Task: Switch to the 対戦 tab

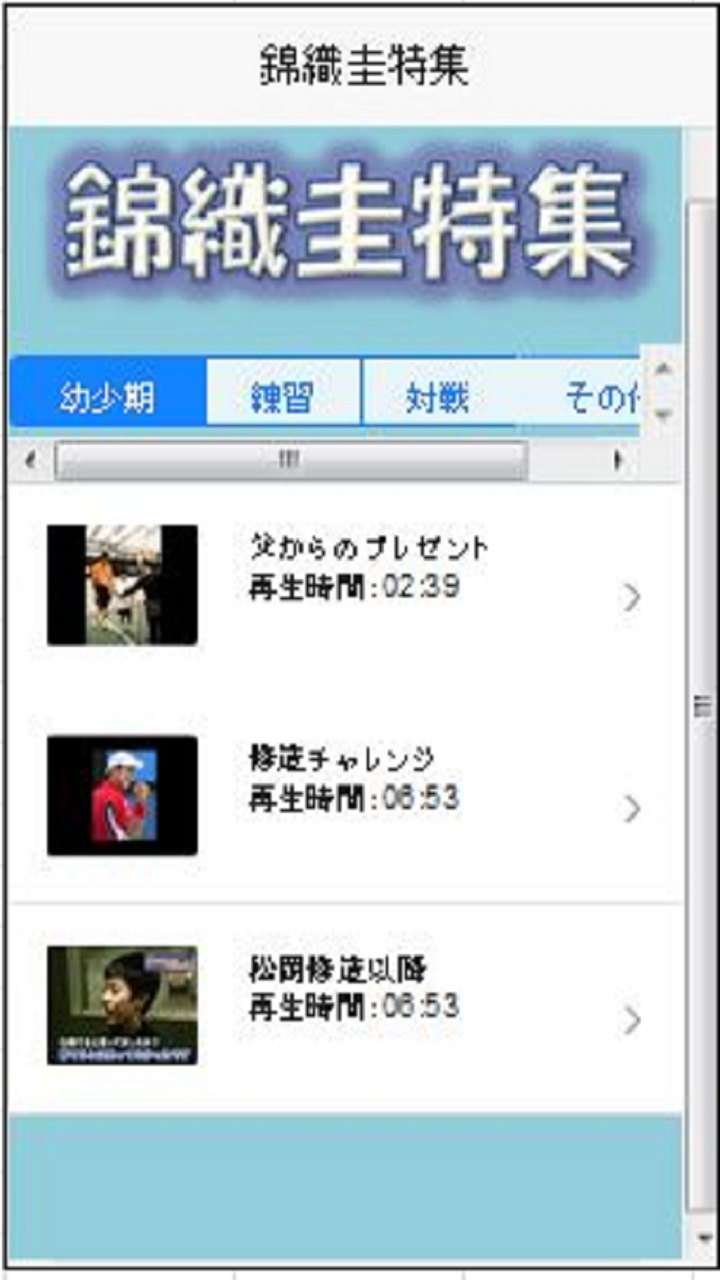Action: tap(438, 398)
